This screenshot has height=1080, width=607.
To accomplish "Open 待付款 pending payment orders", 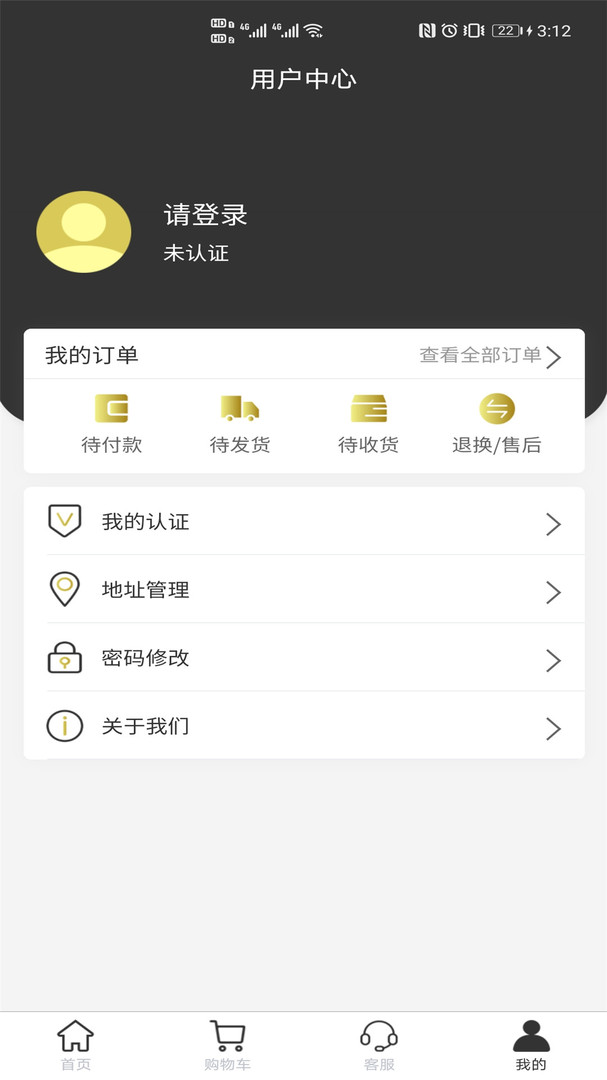I will [111, 424].
